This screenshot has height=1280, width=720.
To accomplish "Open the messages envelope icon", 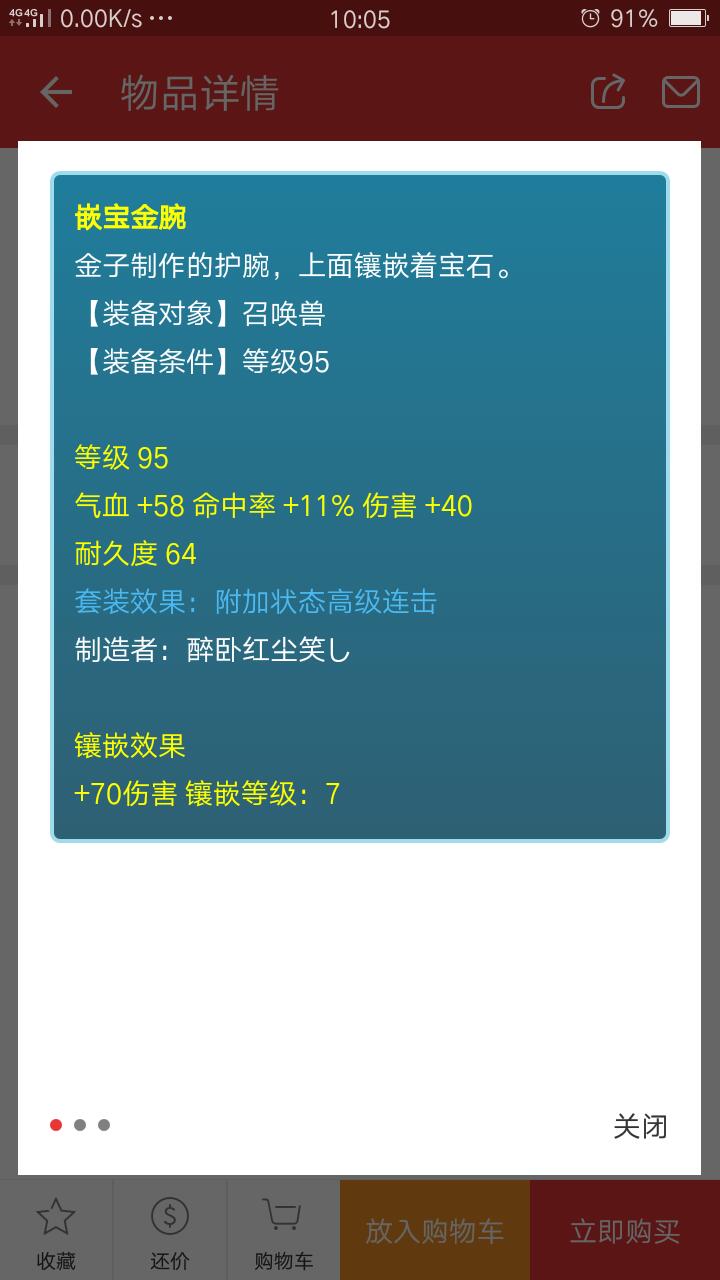I will coord(681,92).
